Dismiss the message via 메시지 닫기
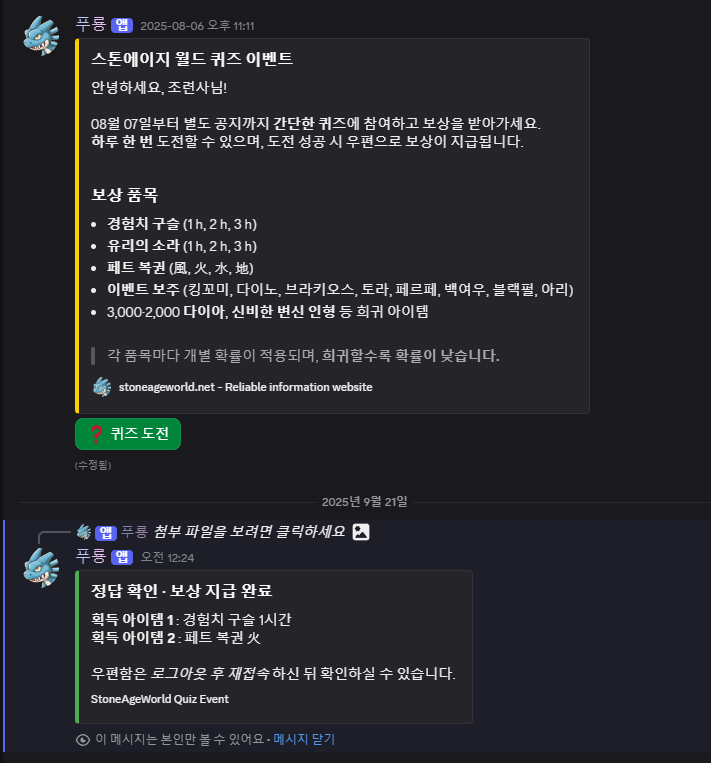This screenshot has width=711, height=763. (x=304, y=740)
